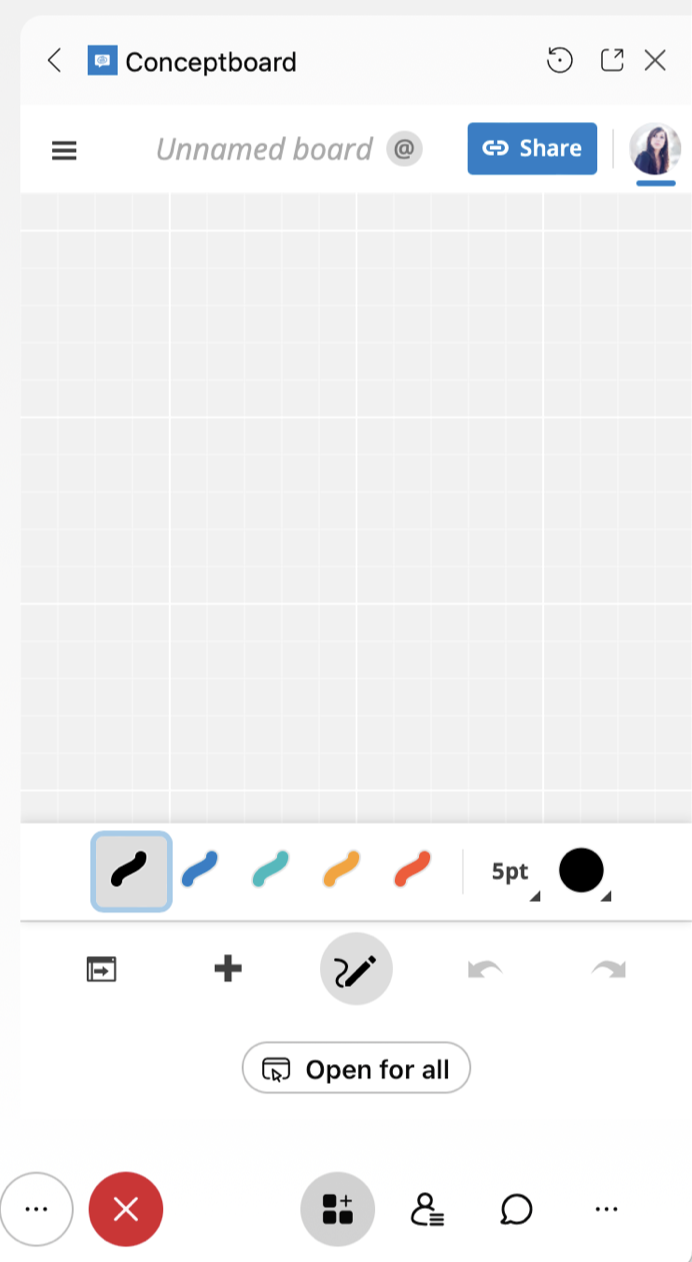Close the Conceptboard panel
Screen dimensions: 692x1262
655,61
